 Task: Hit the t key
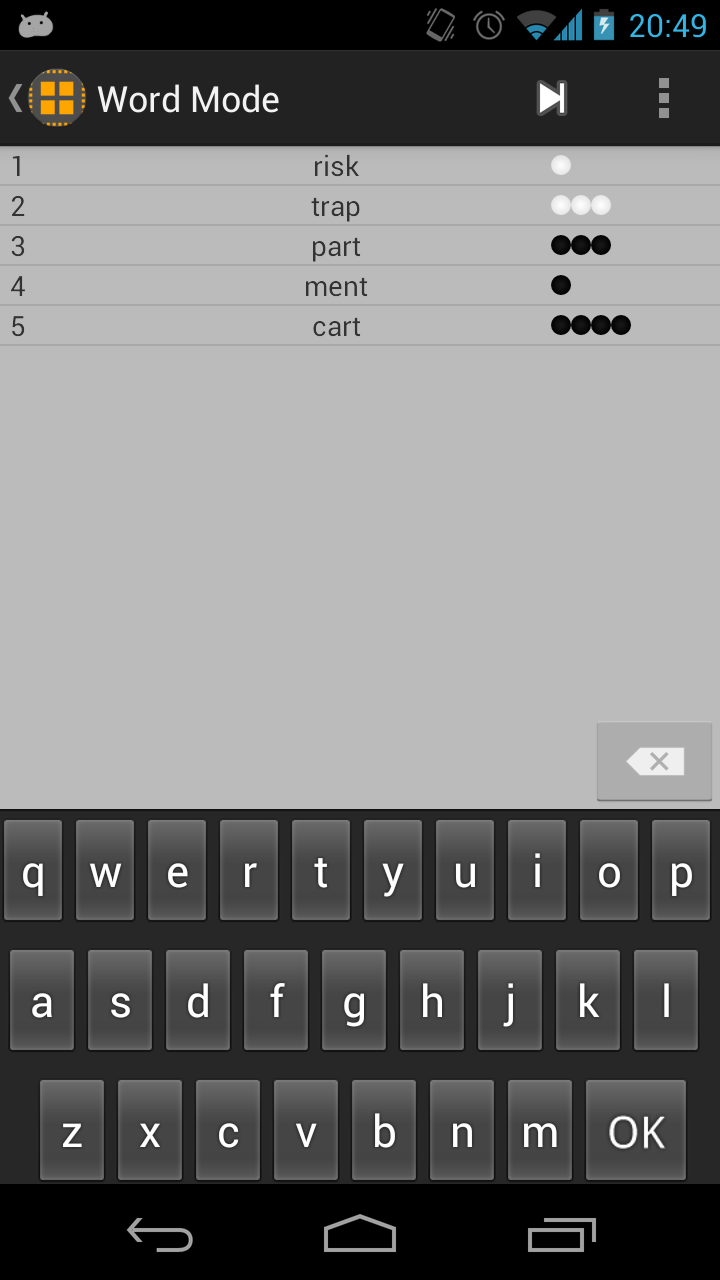[x=321, y=871]
